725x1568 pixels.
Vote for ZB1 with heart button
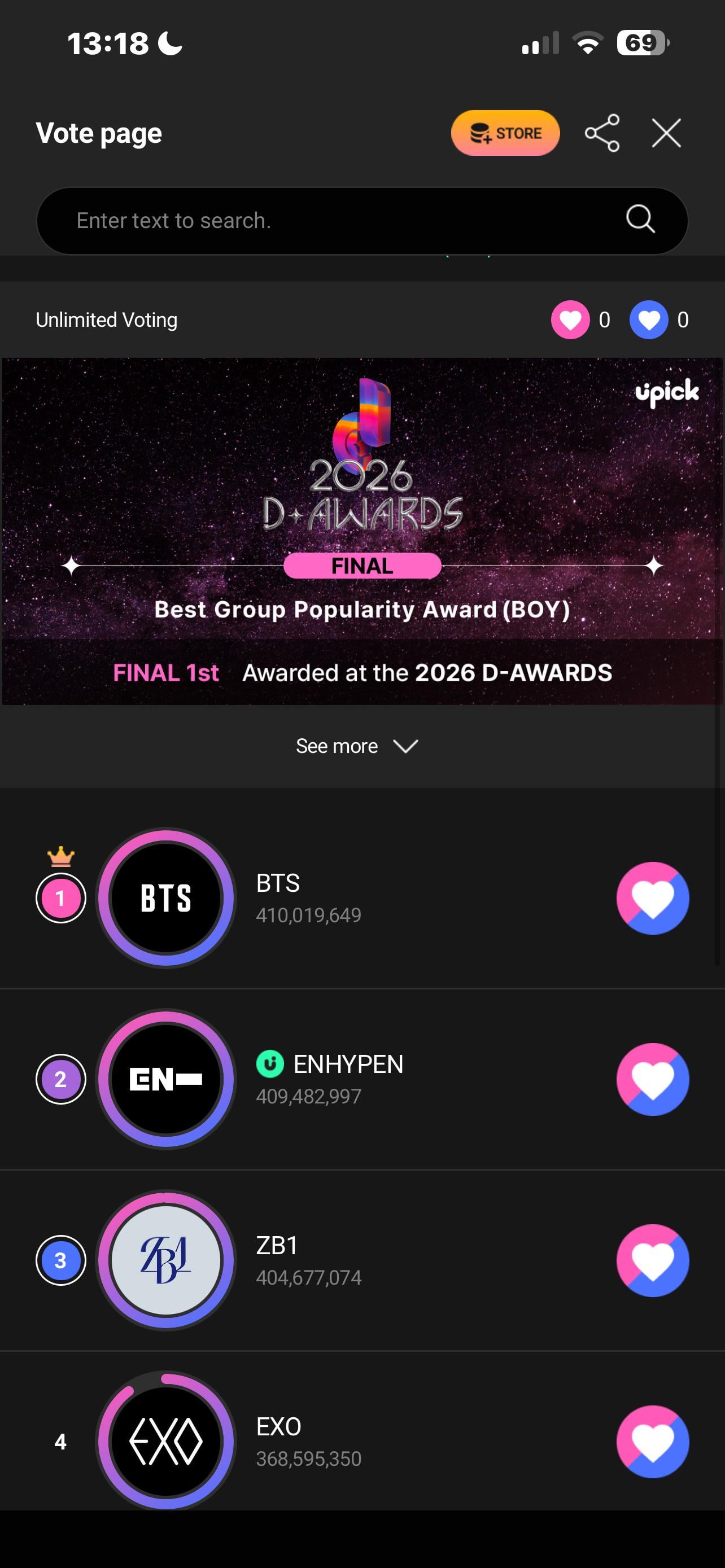[653, 1260]
